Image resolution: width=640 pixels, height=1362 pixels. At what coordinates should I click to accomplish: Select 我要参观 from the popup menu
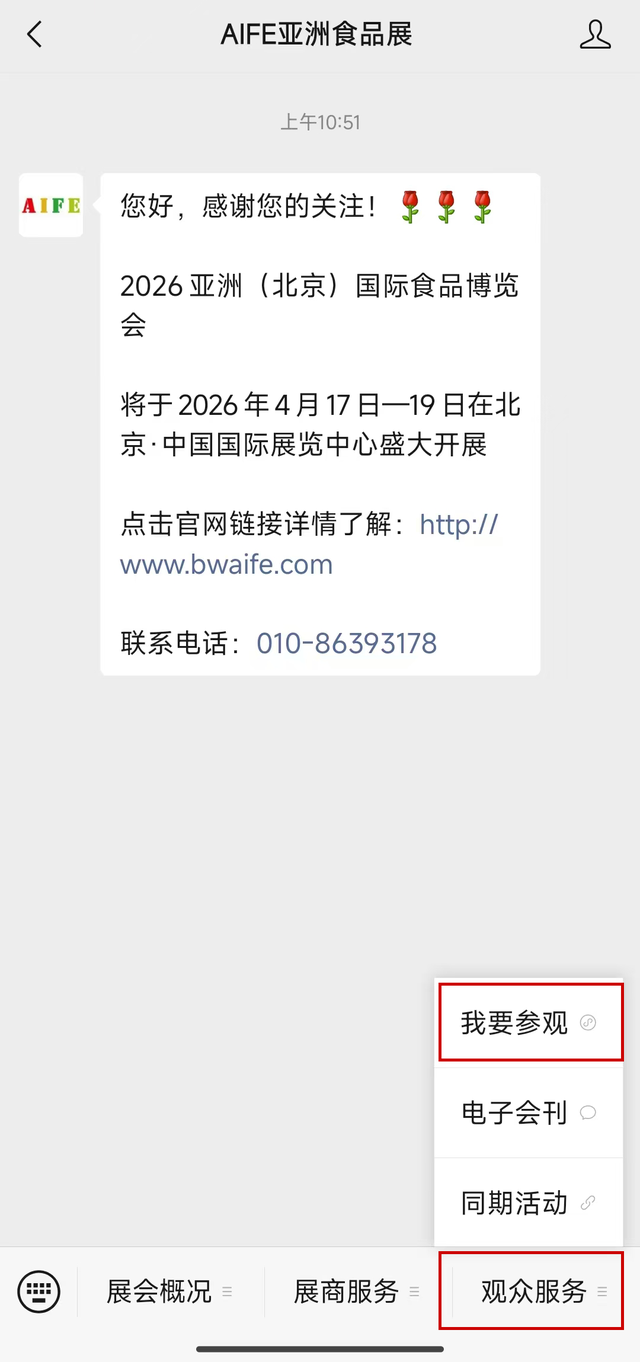click(x=530, y=1022)
